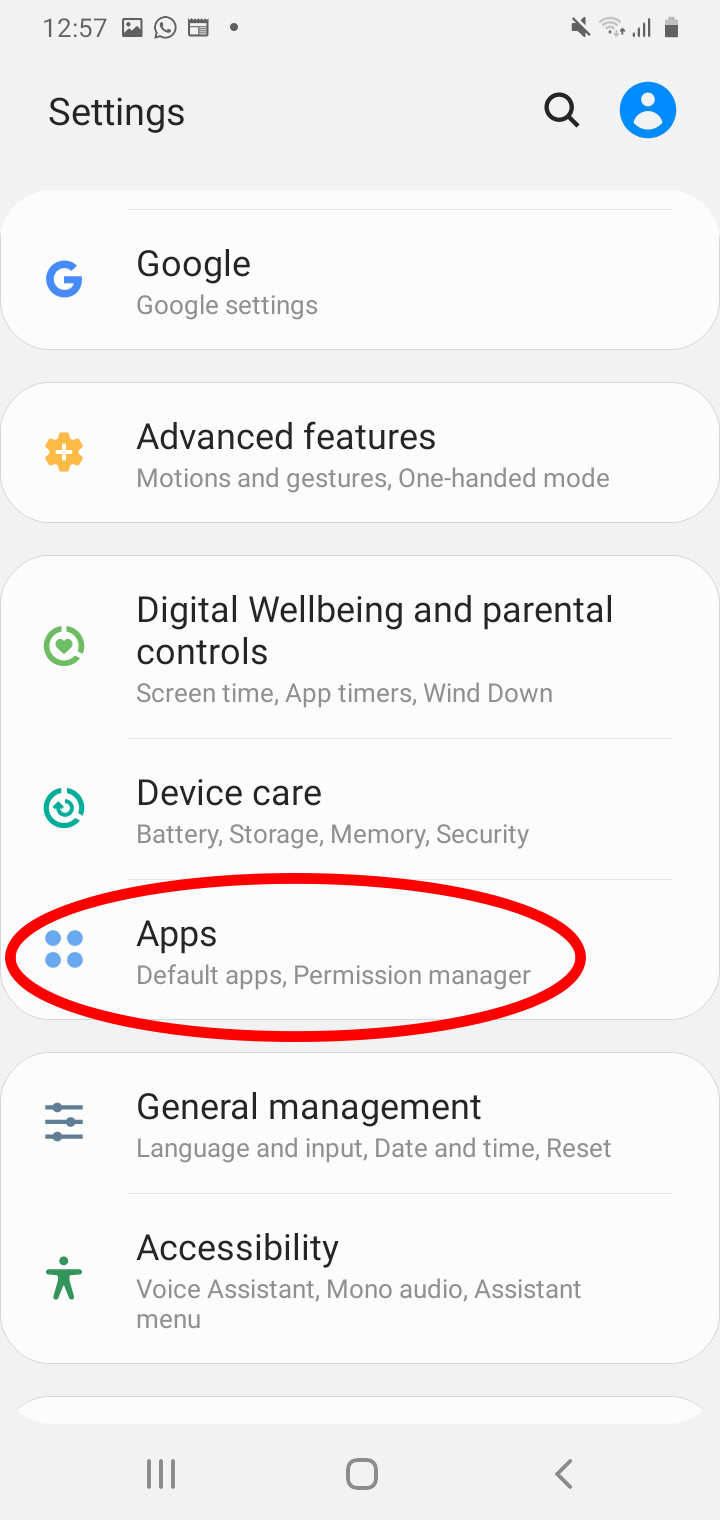The height and width of the screenshot is (1520, 720).
Task: Tap the navigation bar back button
Action: pyautogui.click(x=564, y=1473)
